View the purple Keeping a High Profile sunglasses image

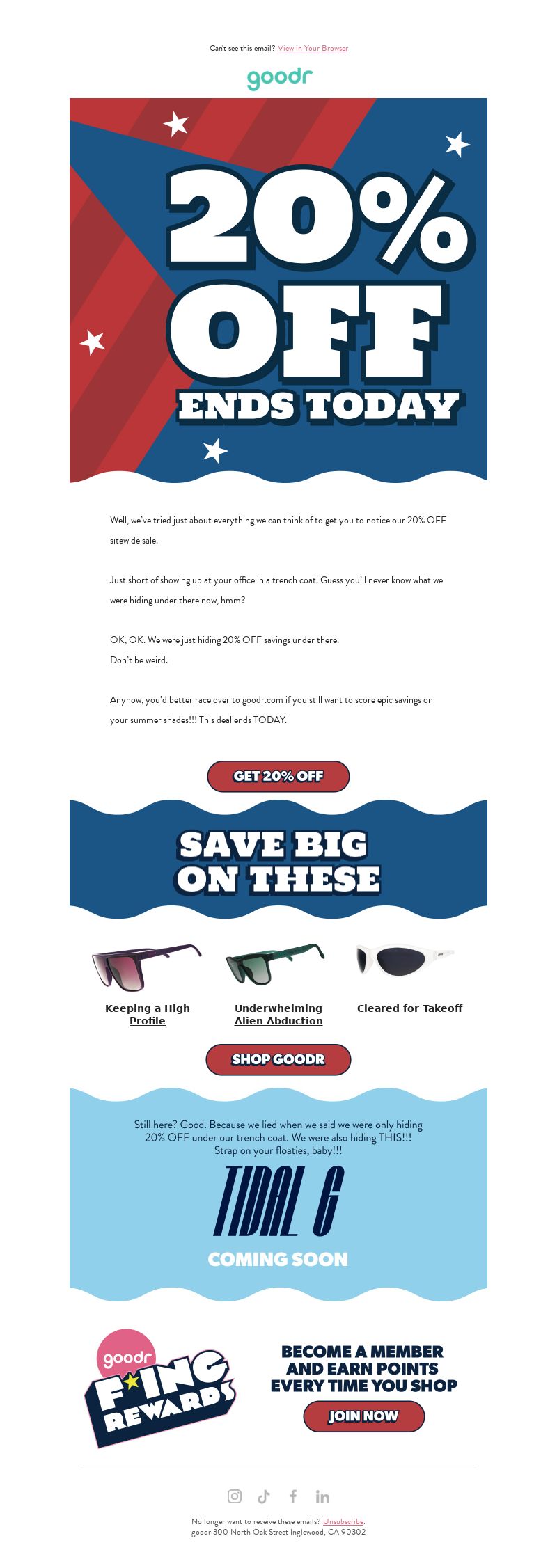(146, 966)
